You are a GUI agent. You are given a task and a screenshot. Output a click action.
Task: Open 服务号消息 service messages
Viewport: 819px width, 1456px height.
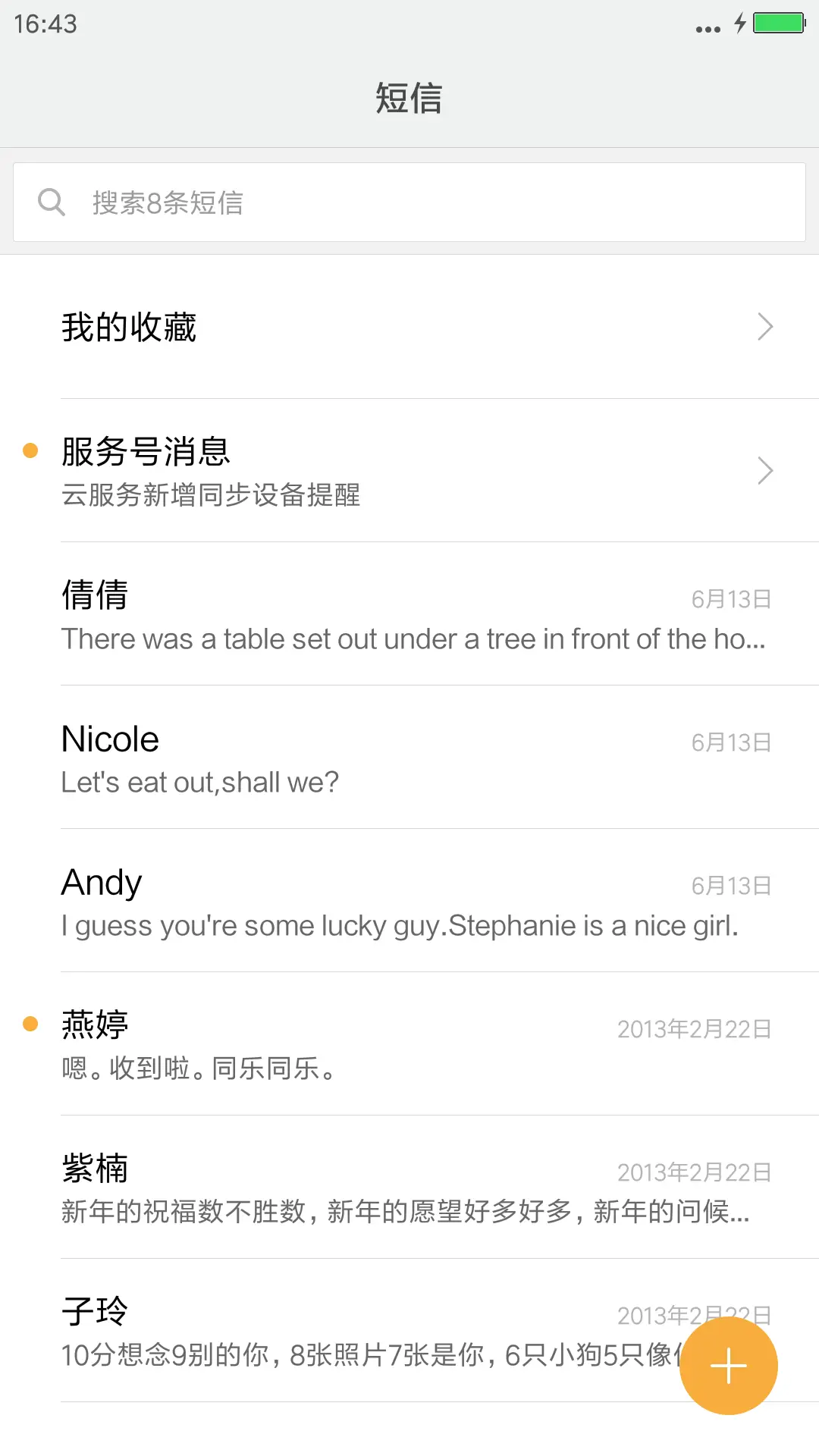[x=409, y=470]
